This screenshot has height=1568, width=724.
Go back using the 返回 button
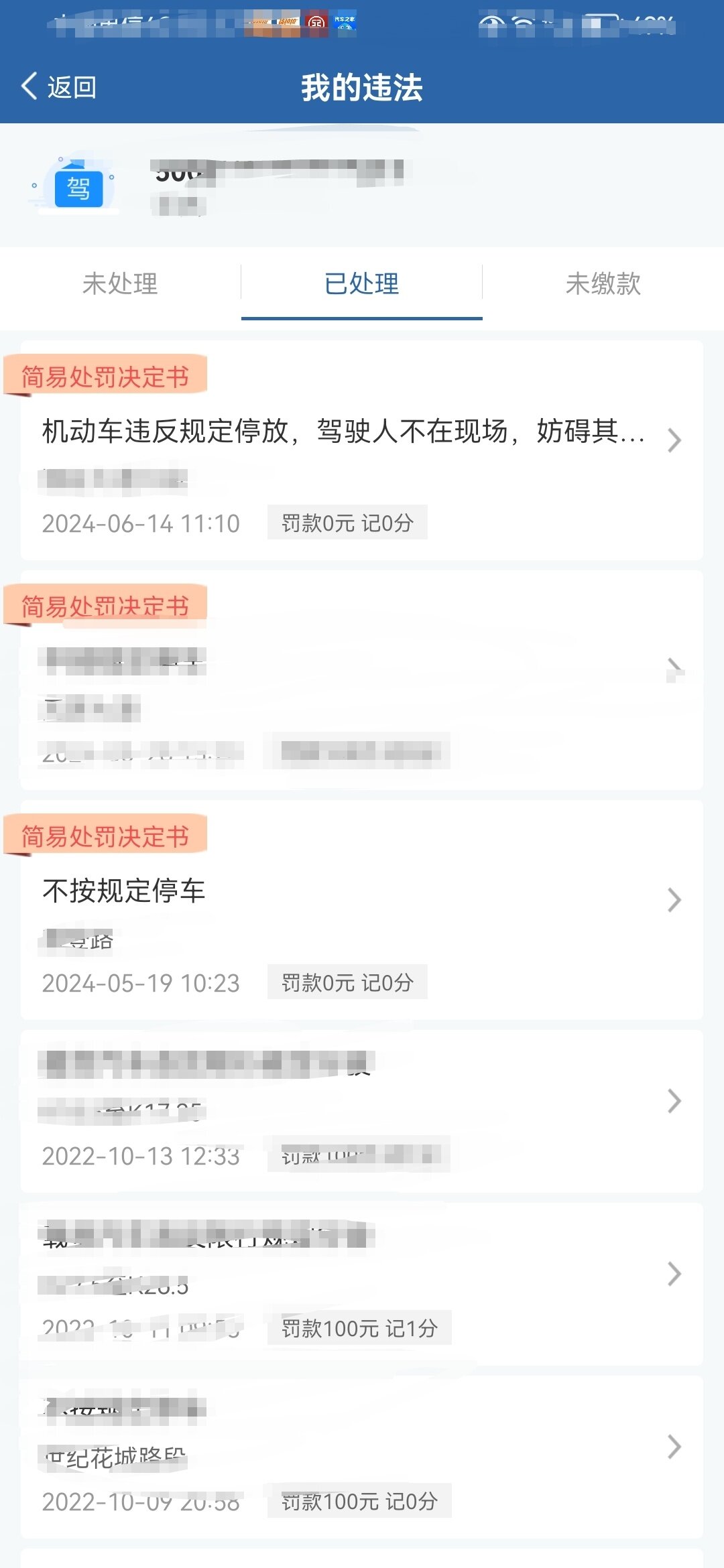click(59, 87)
